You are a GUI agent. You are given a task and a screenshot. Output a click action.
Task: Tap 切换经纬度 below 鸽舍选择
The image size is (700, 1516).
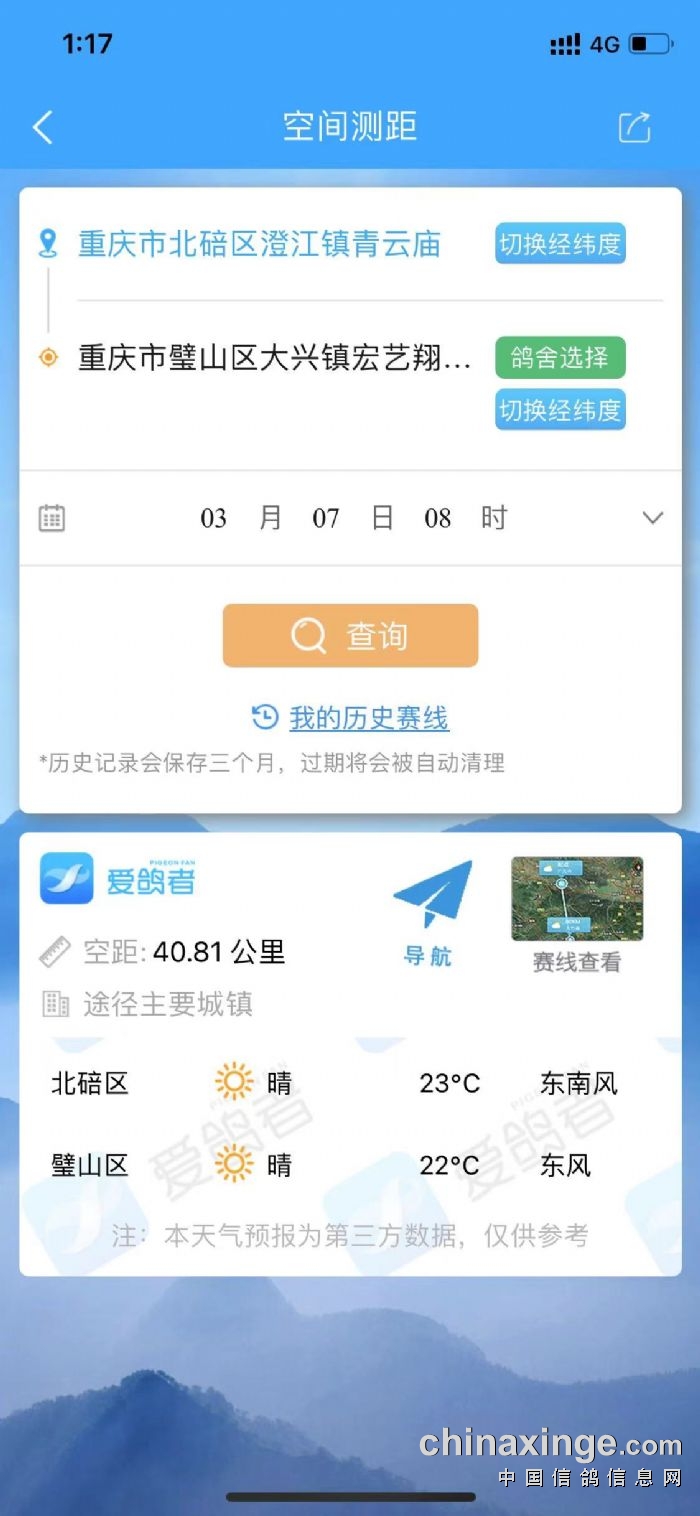click(x=560, y=410)
